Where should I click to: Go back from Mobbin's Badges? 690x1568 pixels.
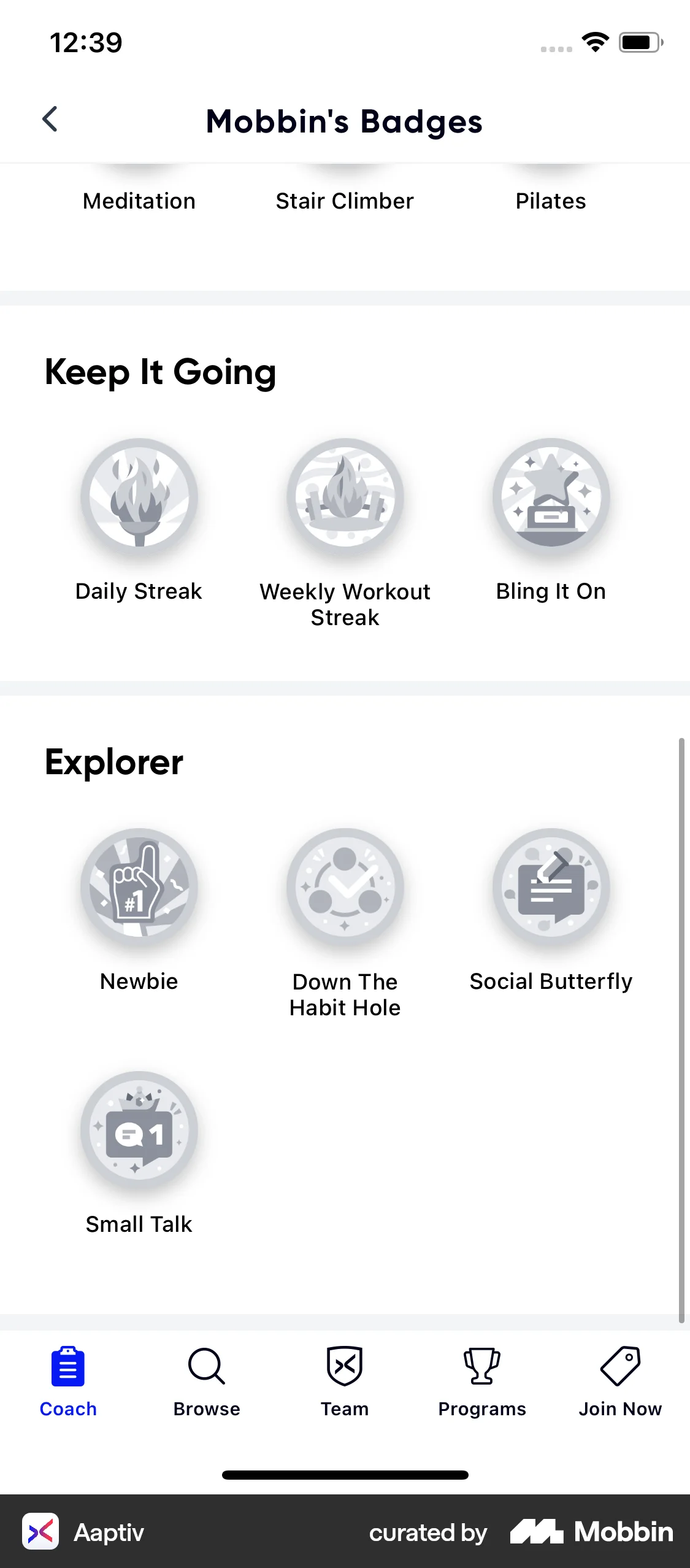pos(50,119)
